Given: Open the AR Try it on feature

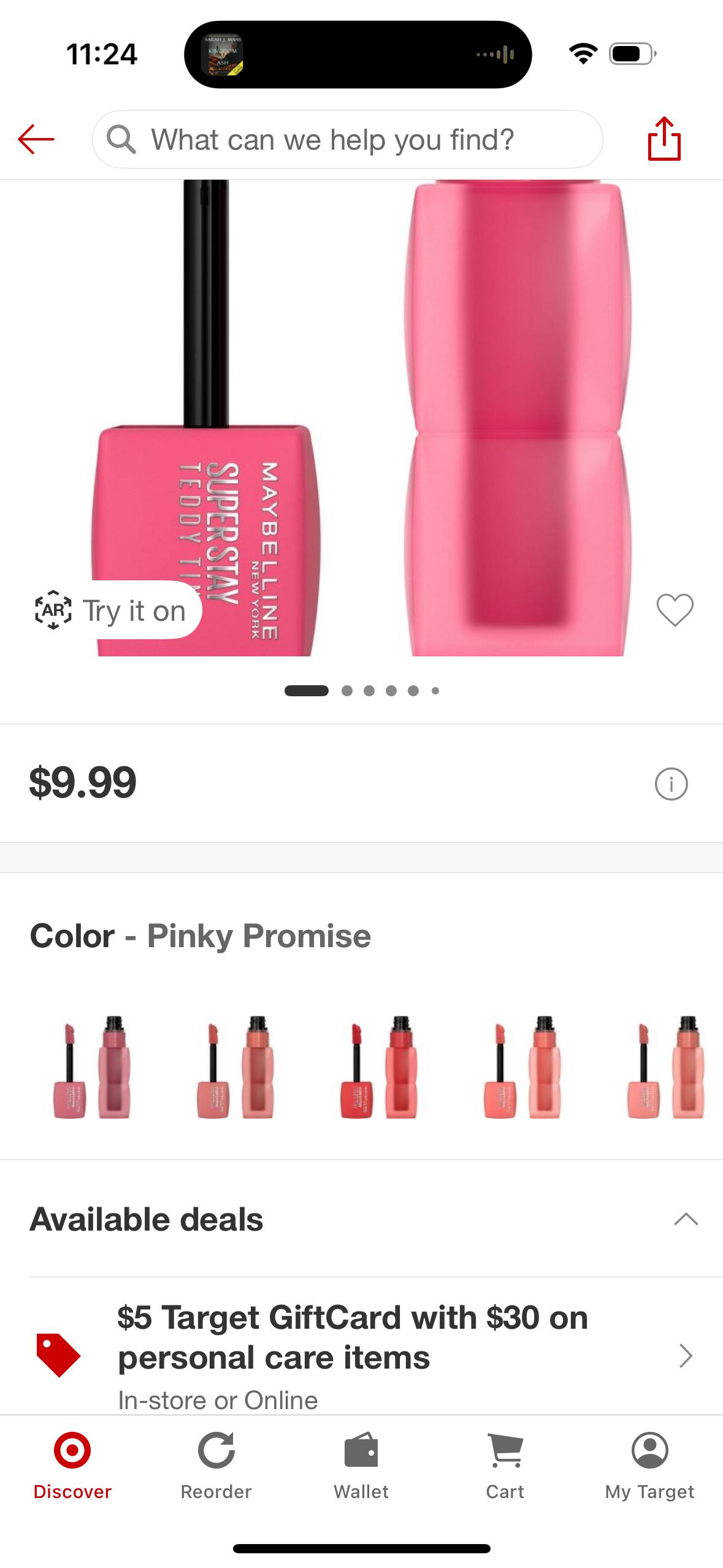Looking at the screenshot, I should (112, 610).
